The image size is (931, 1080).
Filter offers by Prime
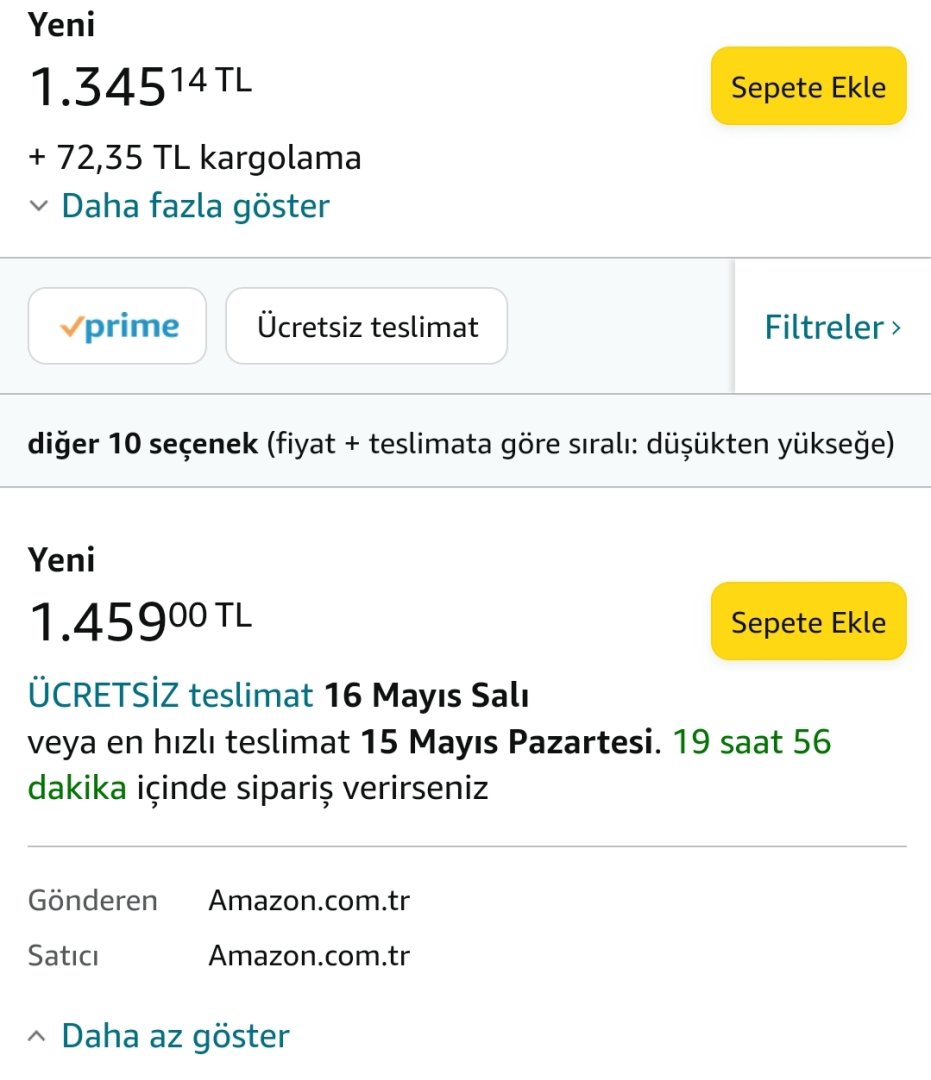117,326
